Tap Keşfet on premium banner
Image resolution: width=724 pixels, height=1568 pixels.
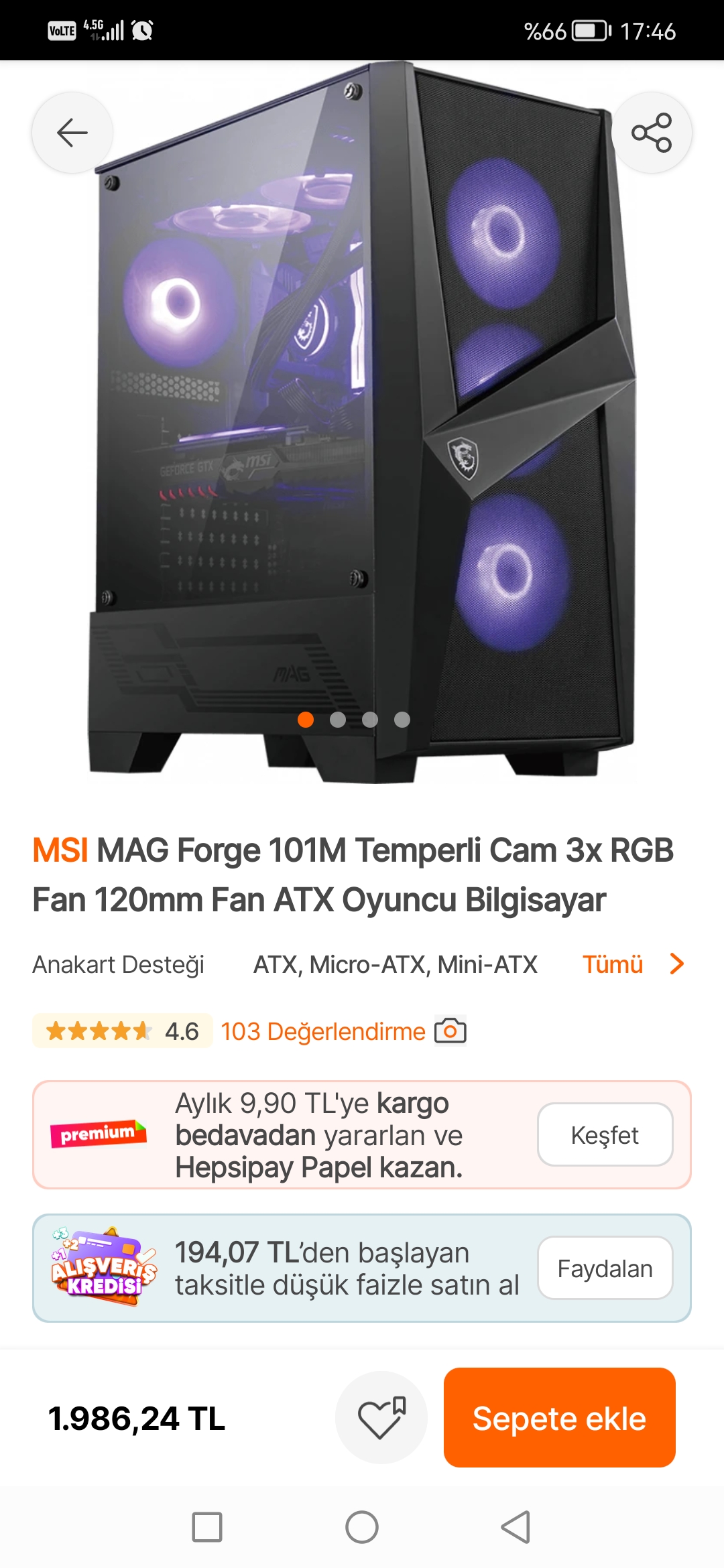click(x=605, y=1135)
